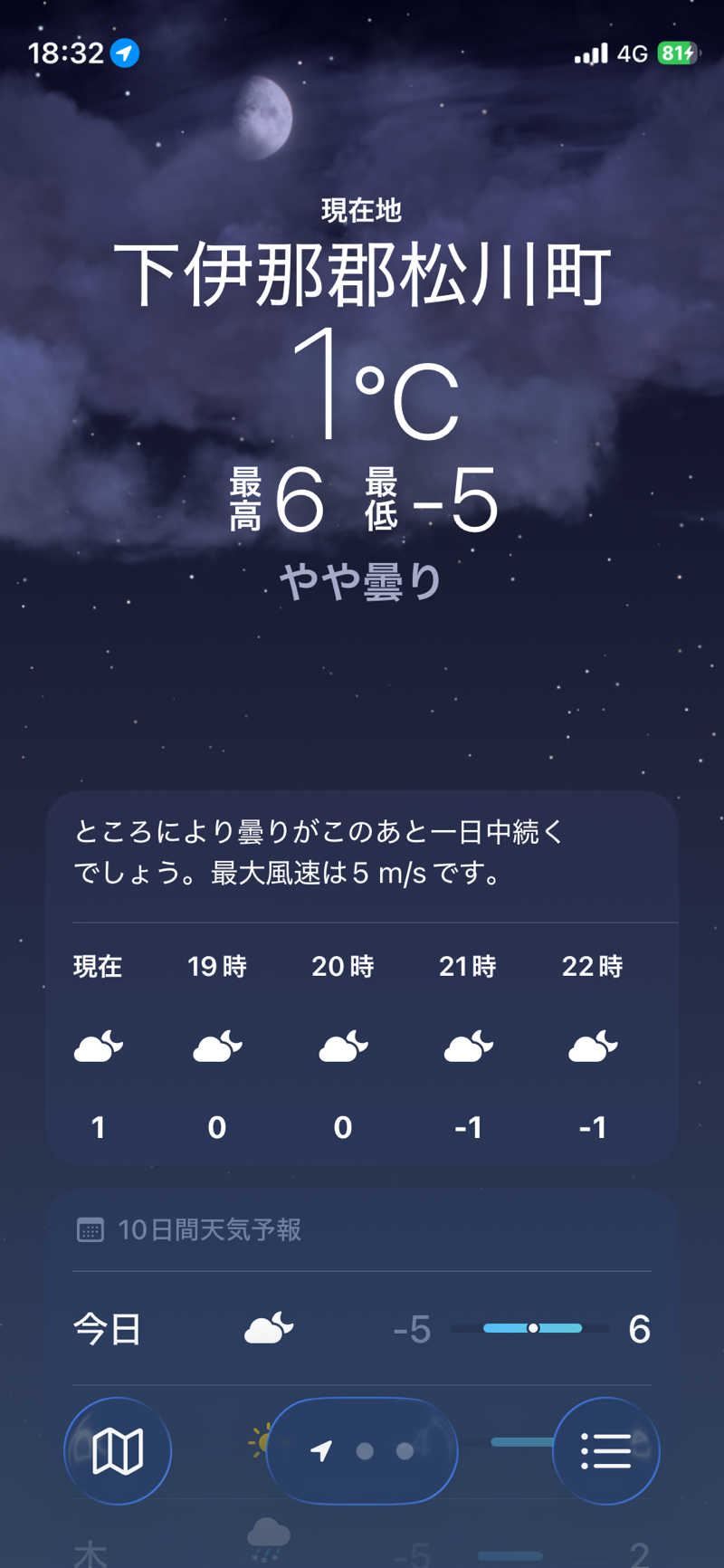Viewport: 724px width, 1568px height.
Task: Tap the location name 下伊那郡松川町
Action: point(362,273)
